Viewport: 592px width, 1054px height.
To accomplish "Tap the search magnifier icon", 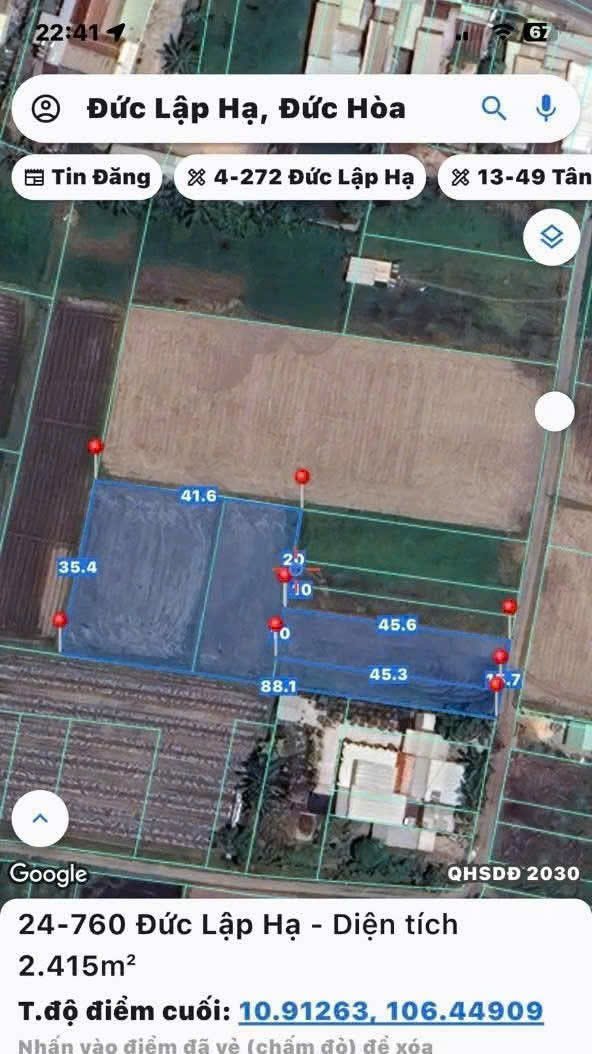I will (494, 108).
